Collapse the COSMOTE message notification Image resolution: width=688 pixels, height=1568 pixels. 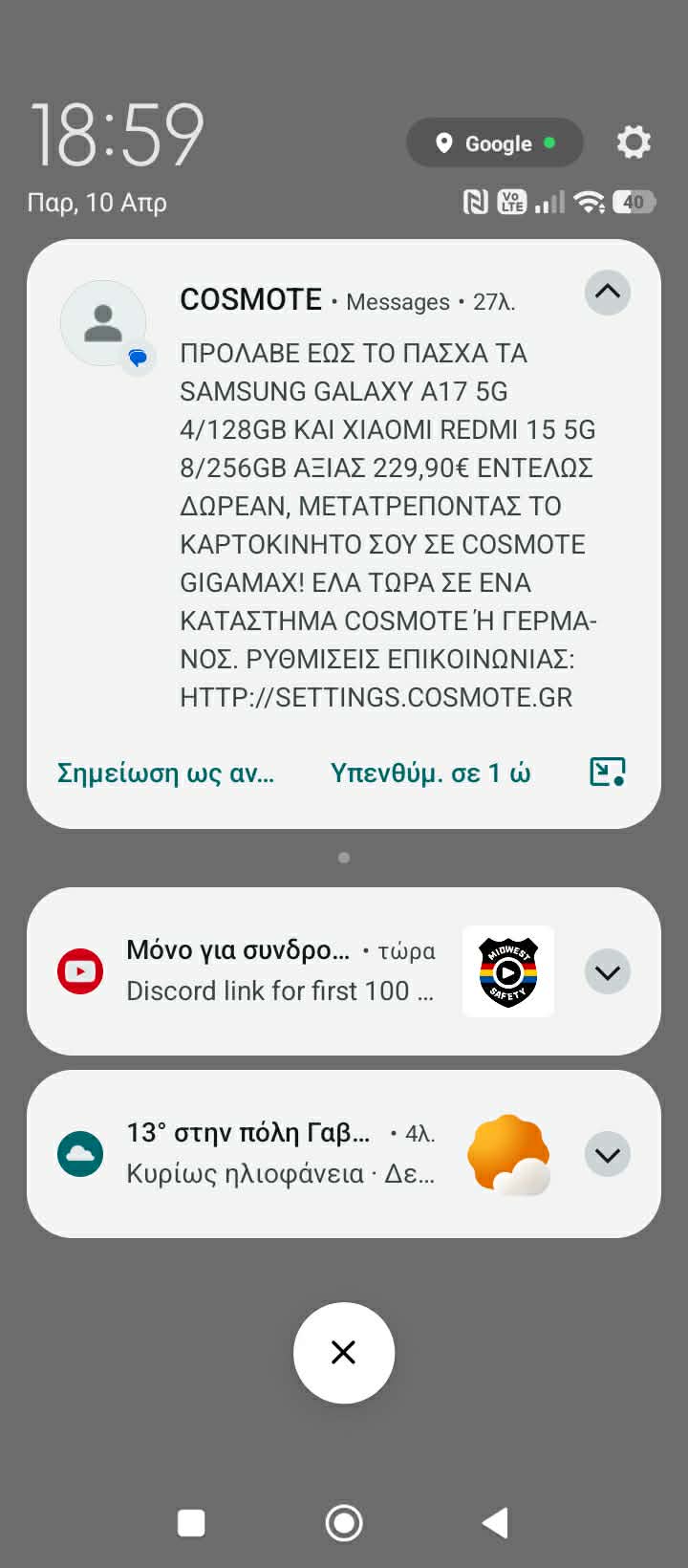point(608,292)
